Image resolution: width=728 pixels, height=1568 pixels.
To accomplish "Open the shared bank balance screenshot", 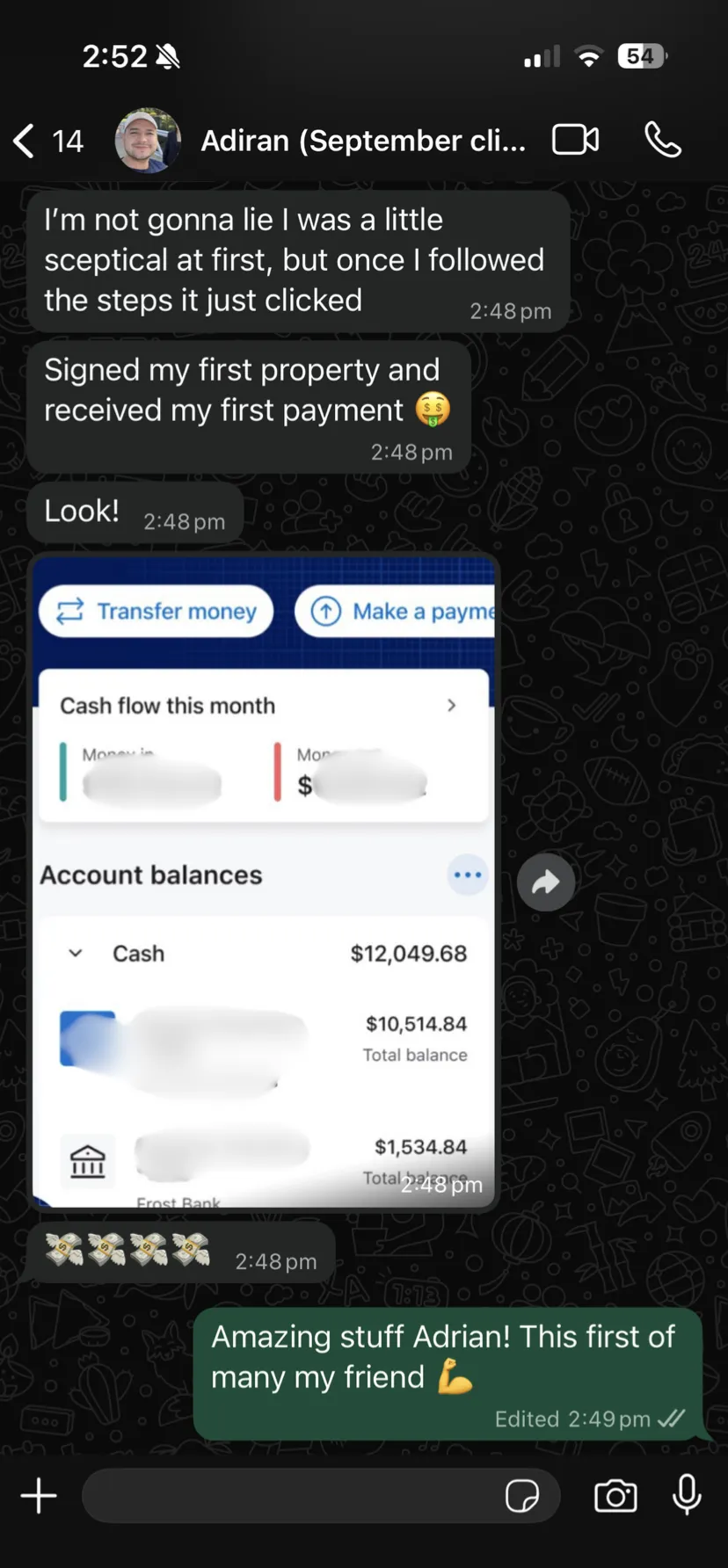I will [264, 882].
